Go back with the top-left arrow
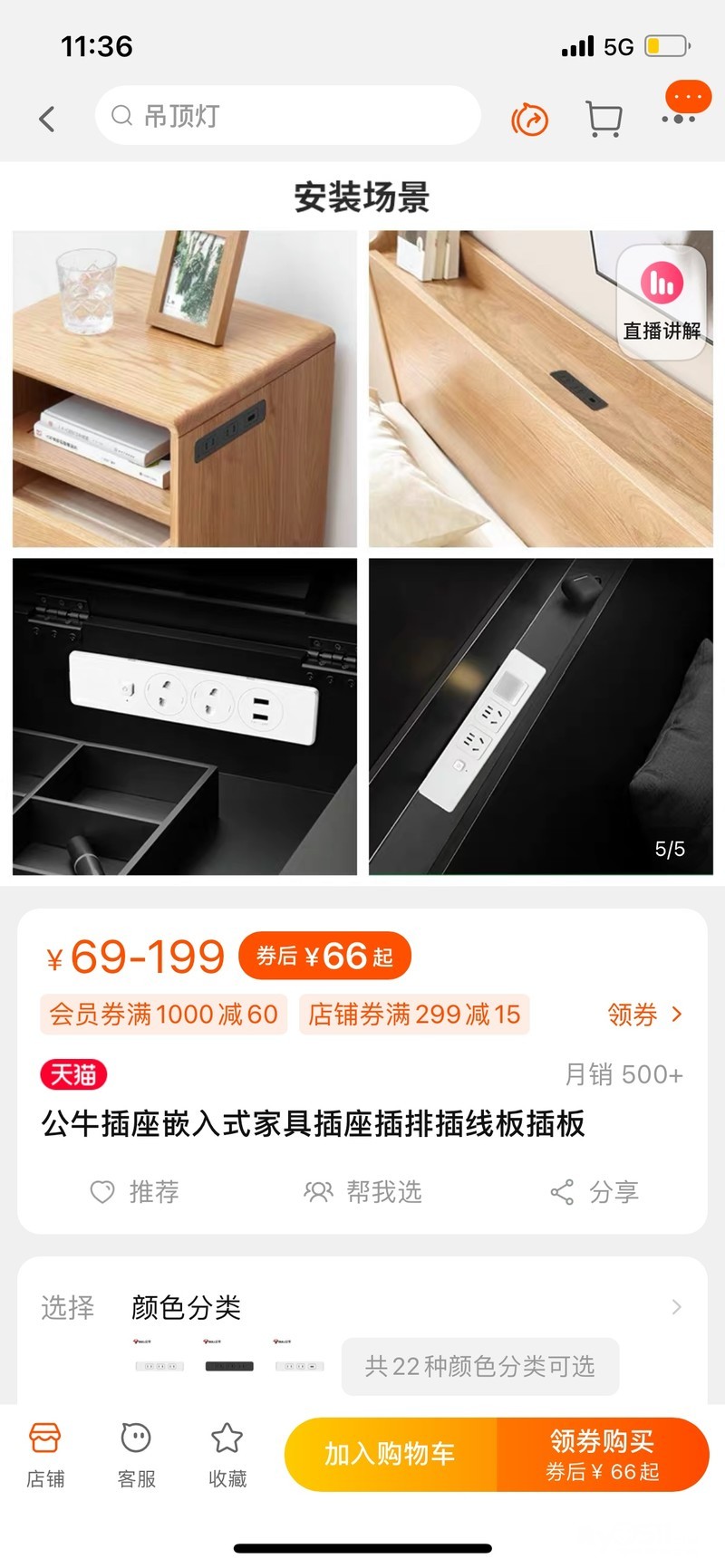Viewport: 725px width, 1568px height. [47, 119]
